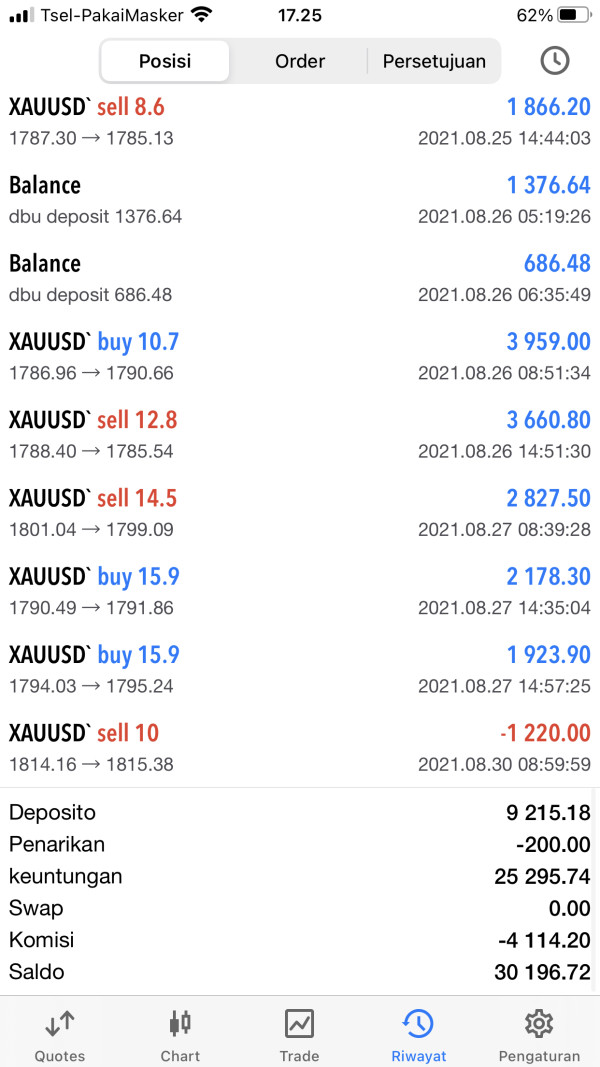This screenshot has width=600, height=1067.
Task: Open Pengaturan settings tab
Action: coord(539,1035)
